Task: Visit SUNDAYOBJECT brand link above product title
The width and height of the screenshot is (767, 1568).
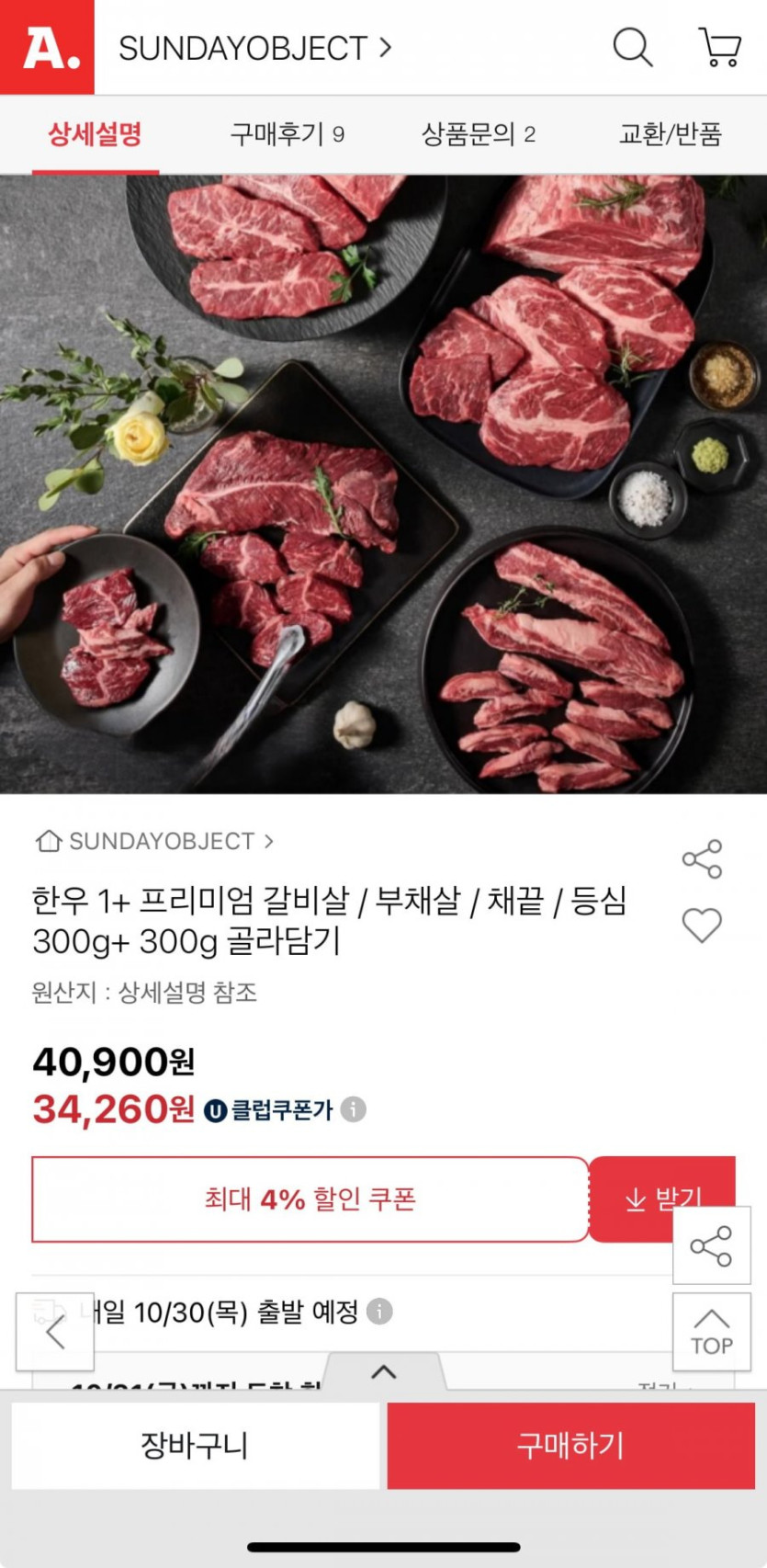Action: [x=154, y=841]
